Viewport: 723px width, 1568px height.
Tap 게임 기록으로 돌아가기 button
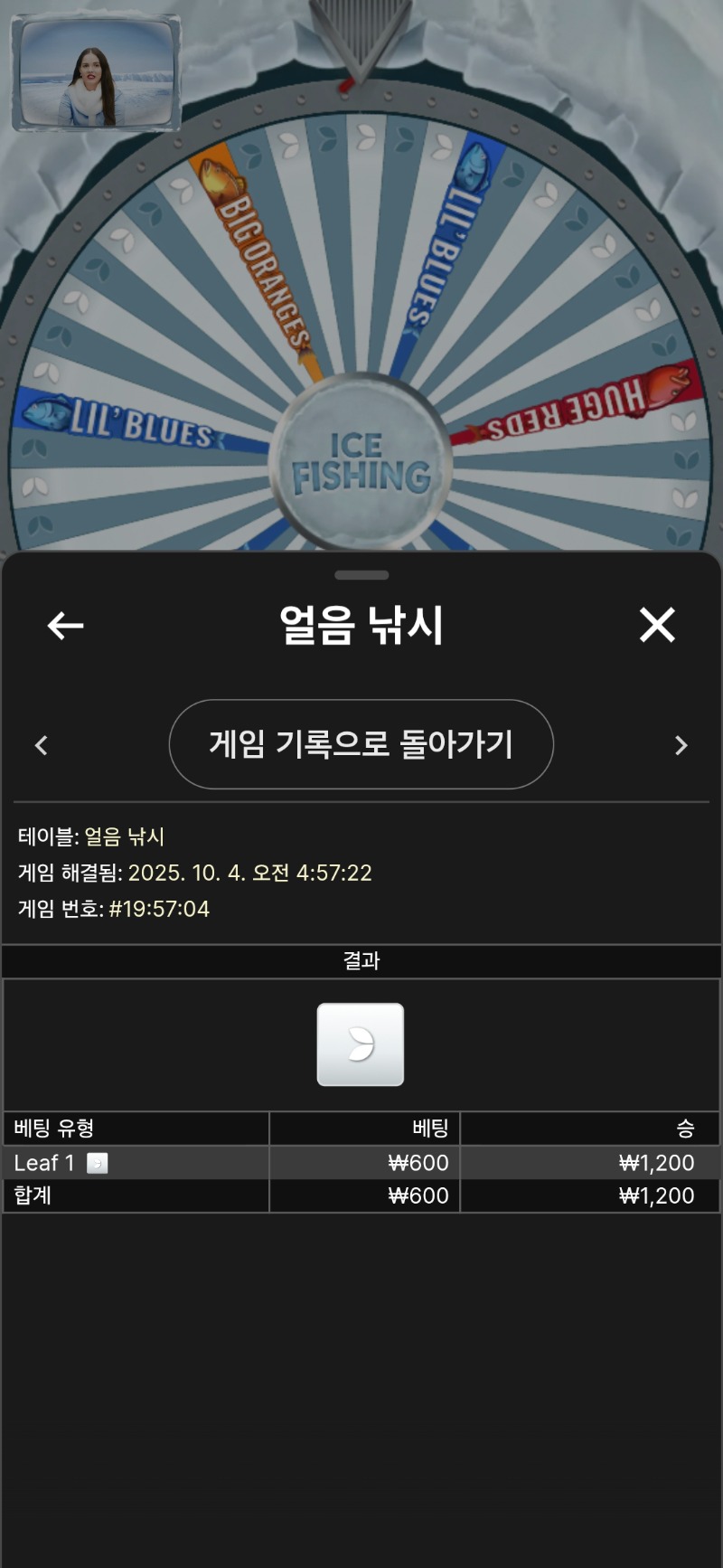pos(361,744)
